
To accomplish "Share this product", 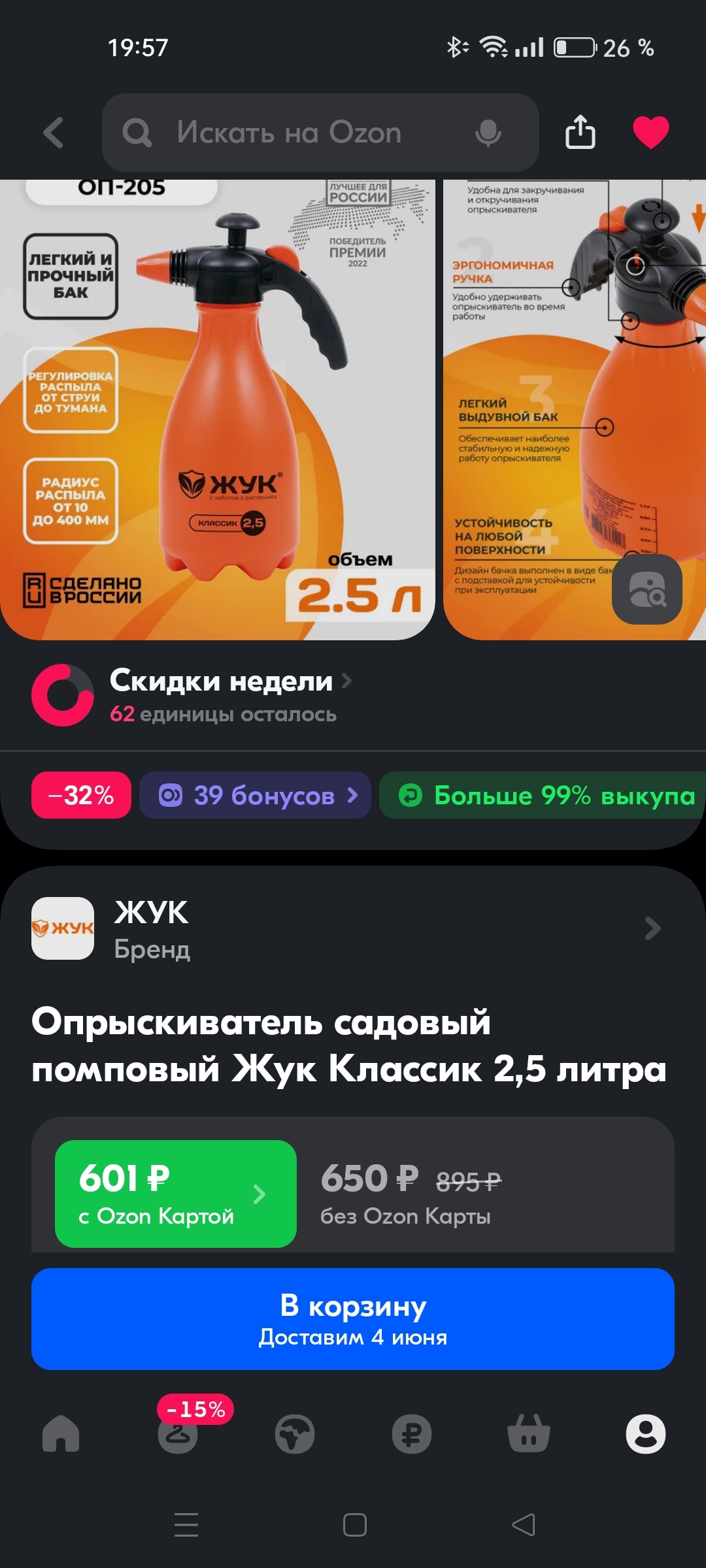I will 580,132.
